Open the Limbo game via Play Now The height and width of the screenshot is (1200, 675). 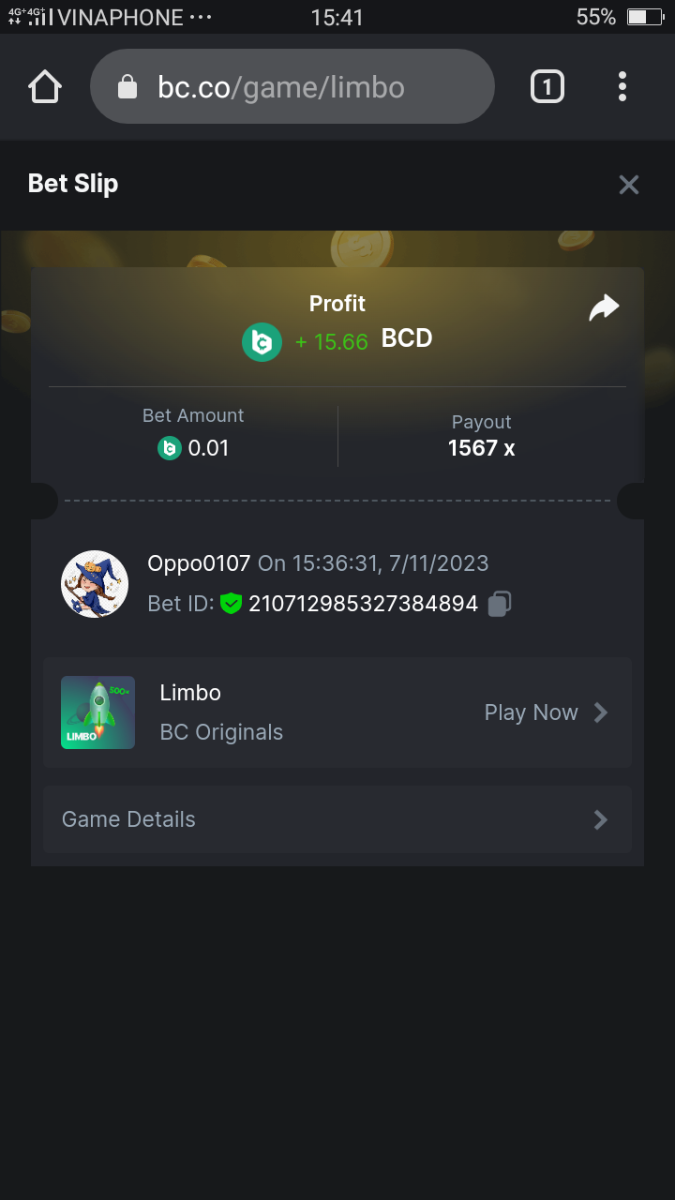545,713
